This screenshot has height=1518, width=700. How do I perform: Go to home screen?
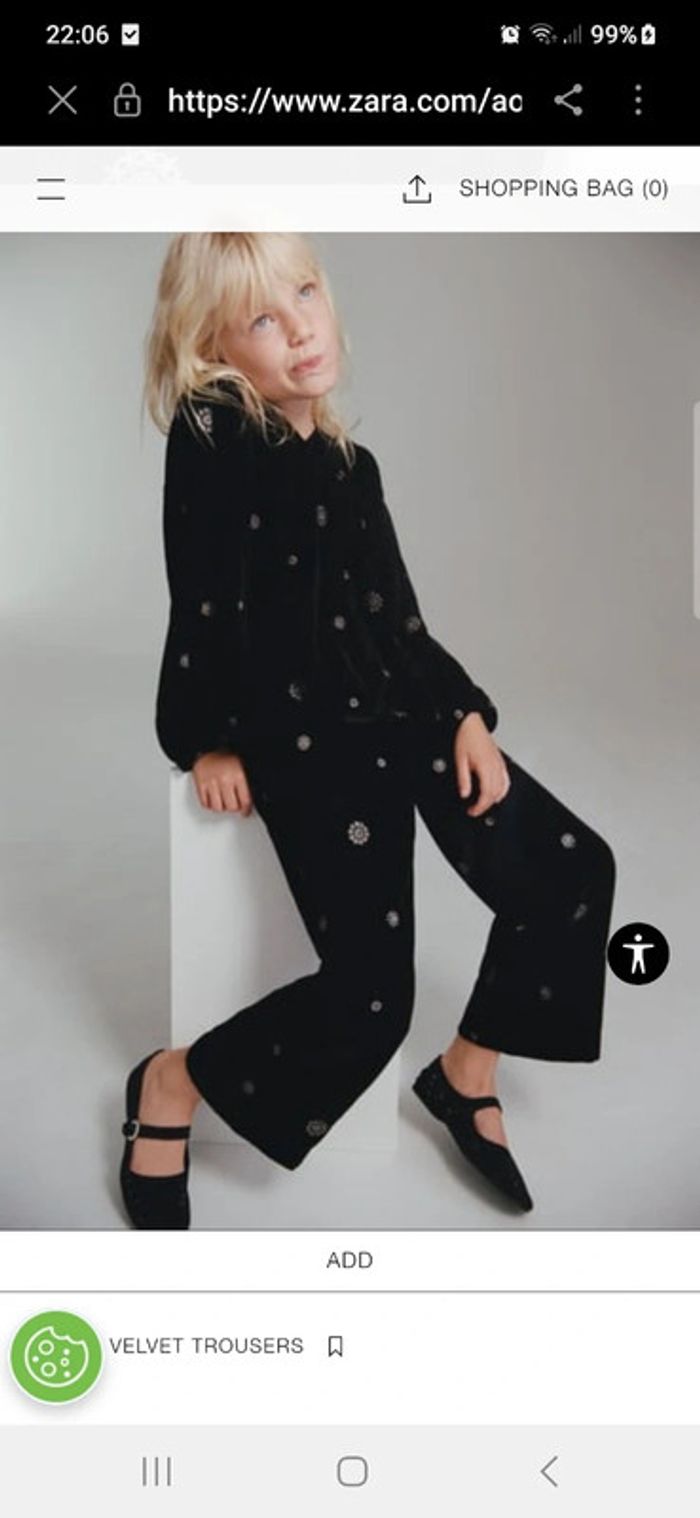[352, 1471]
